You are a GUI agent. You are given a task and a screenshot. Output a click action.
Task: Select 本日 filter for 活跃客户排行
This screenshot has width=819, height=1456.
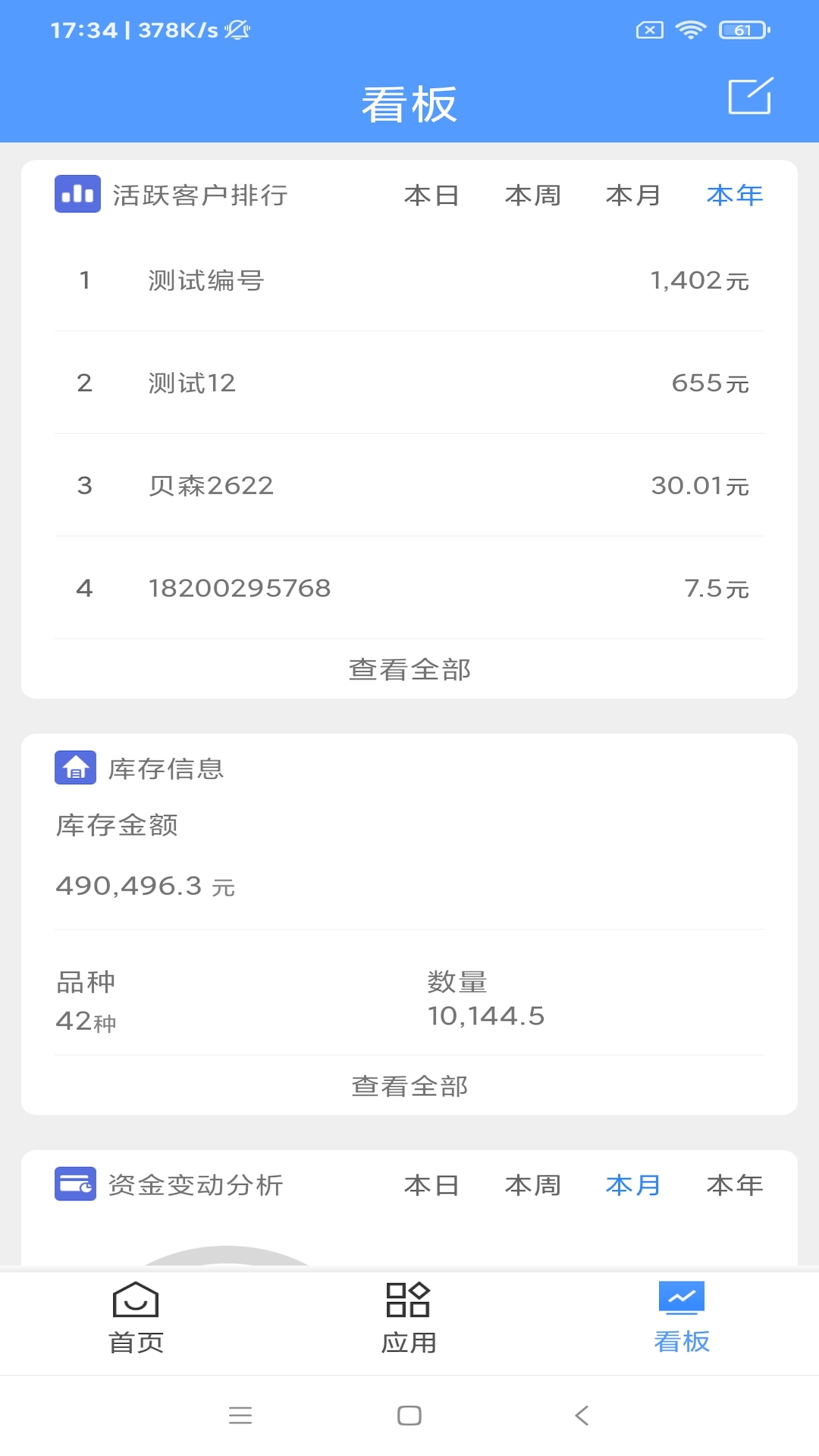pos(432,195)
